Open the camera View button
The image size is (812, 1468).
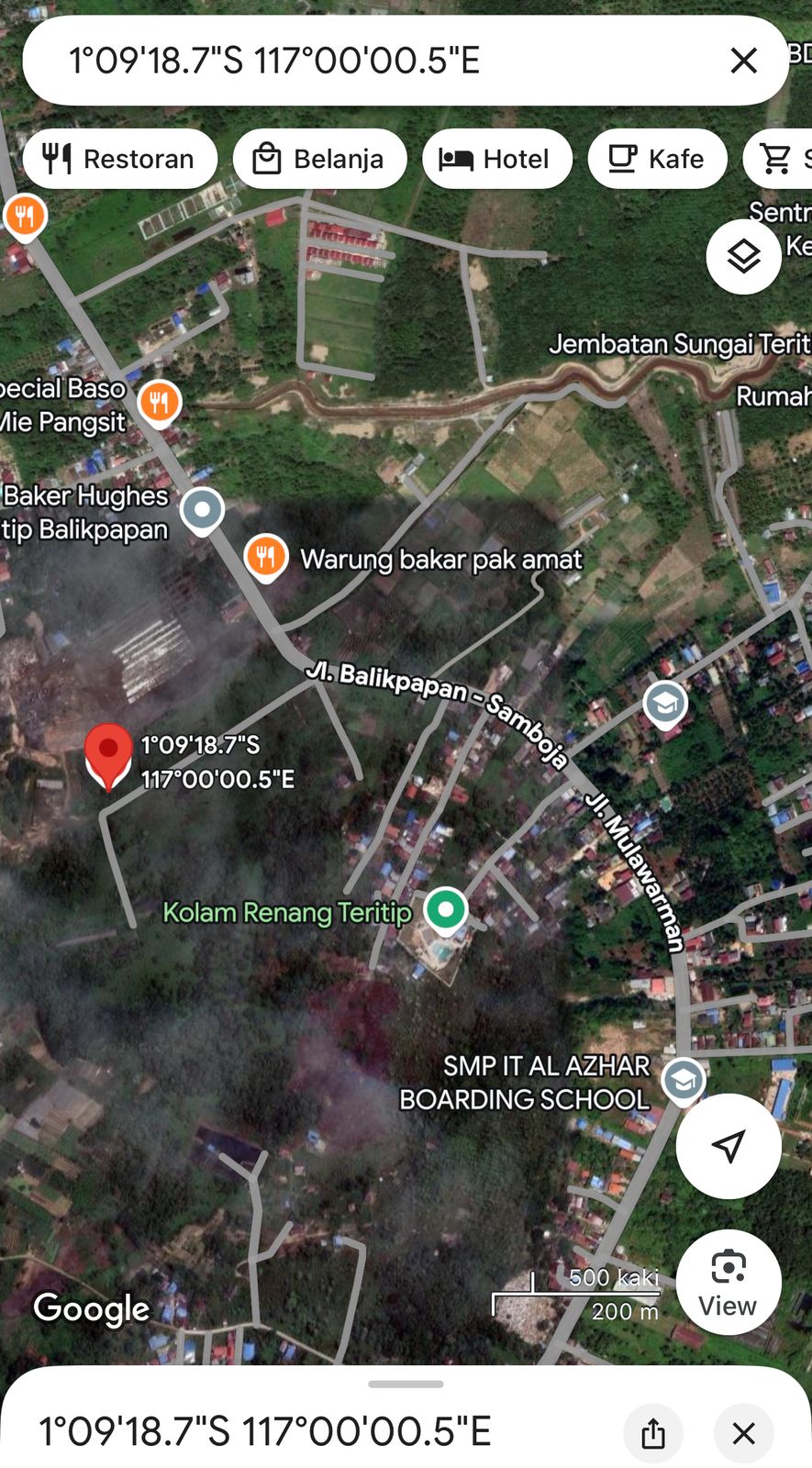[729, 1282]
